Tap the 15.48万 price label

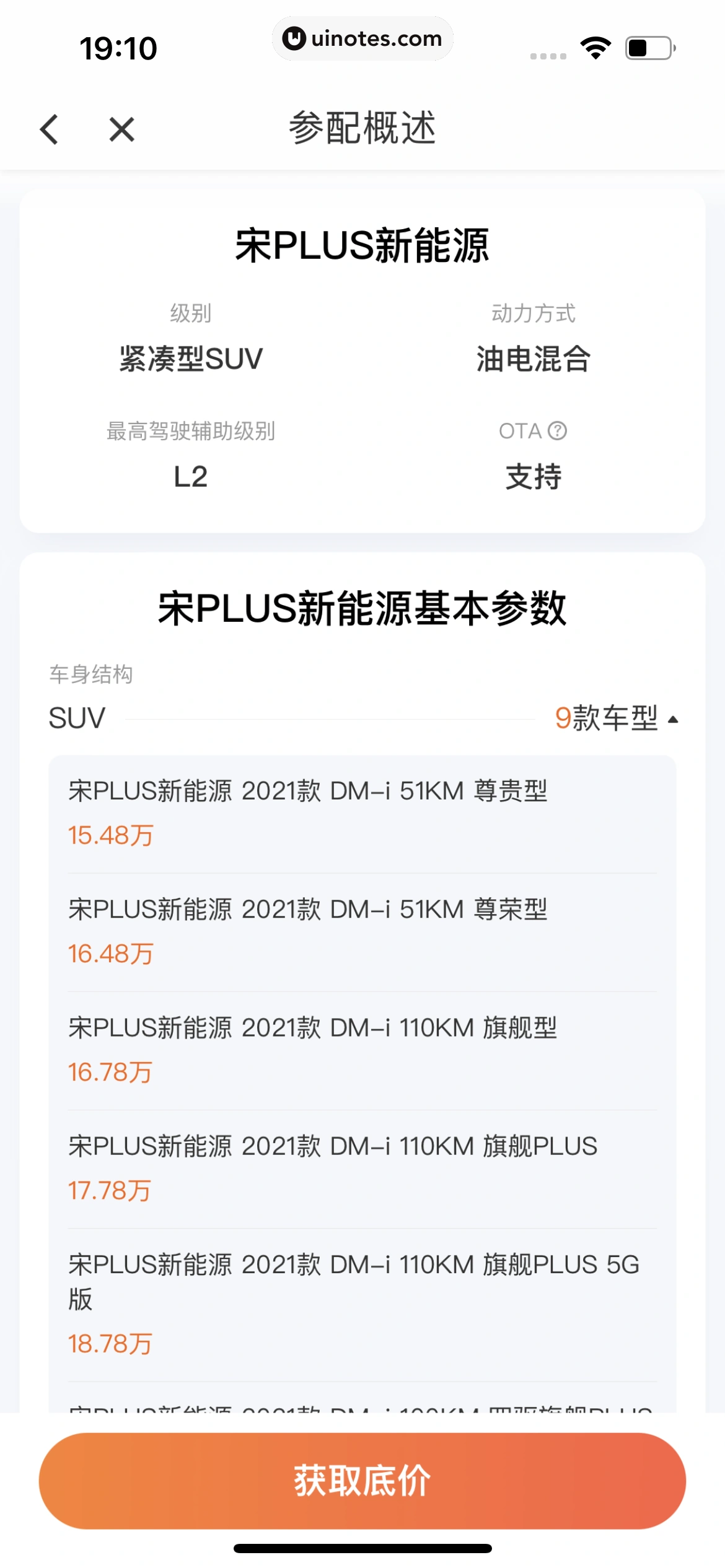click(x=110, y=835)
